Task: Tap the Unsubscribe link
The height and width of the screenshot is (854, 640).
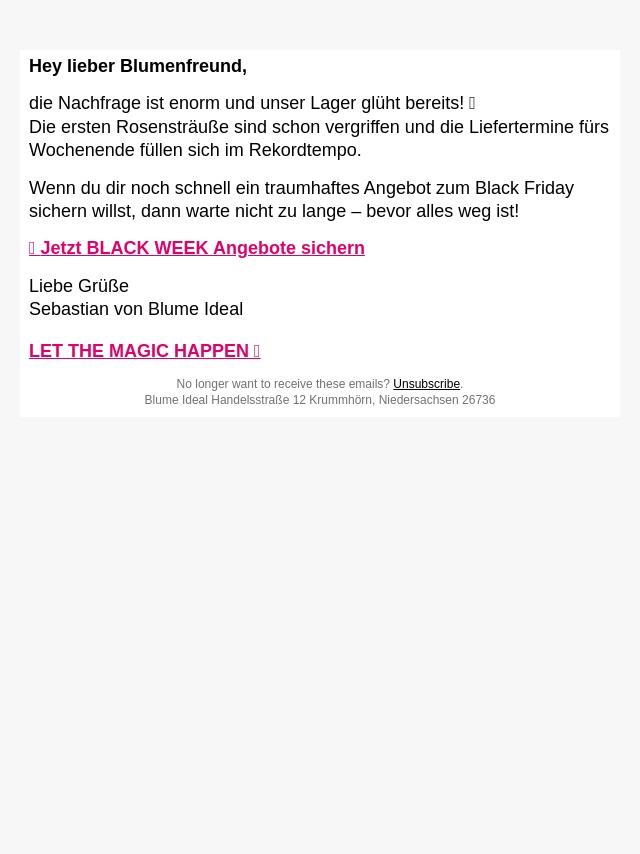Action: (x=426, y=384)
